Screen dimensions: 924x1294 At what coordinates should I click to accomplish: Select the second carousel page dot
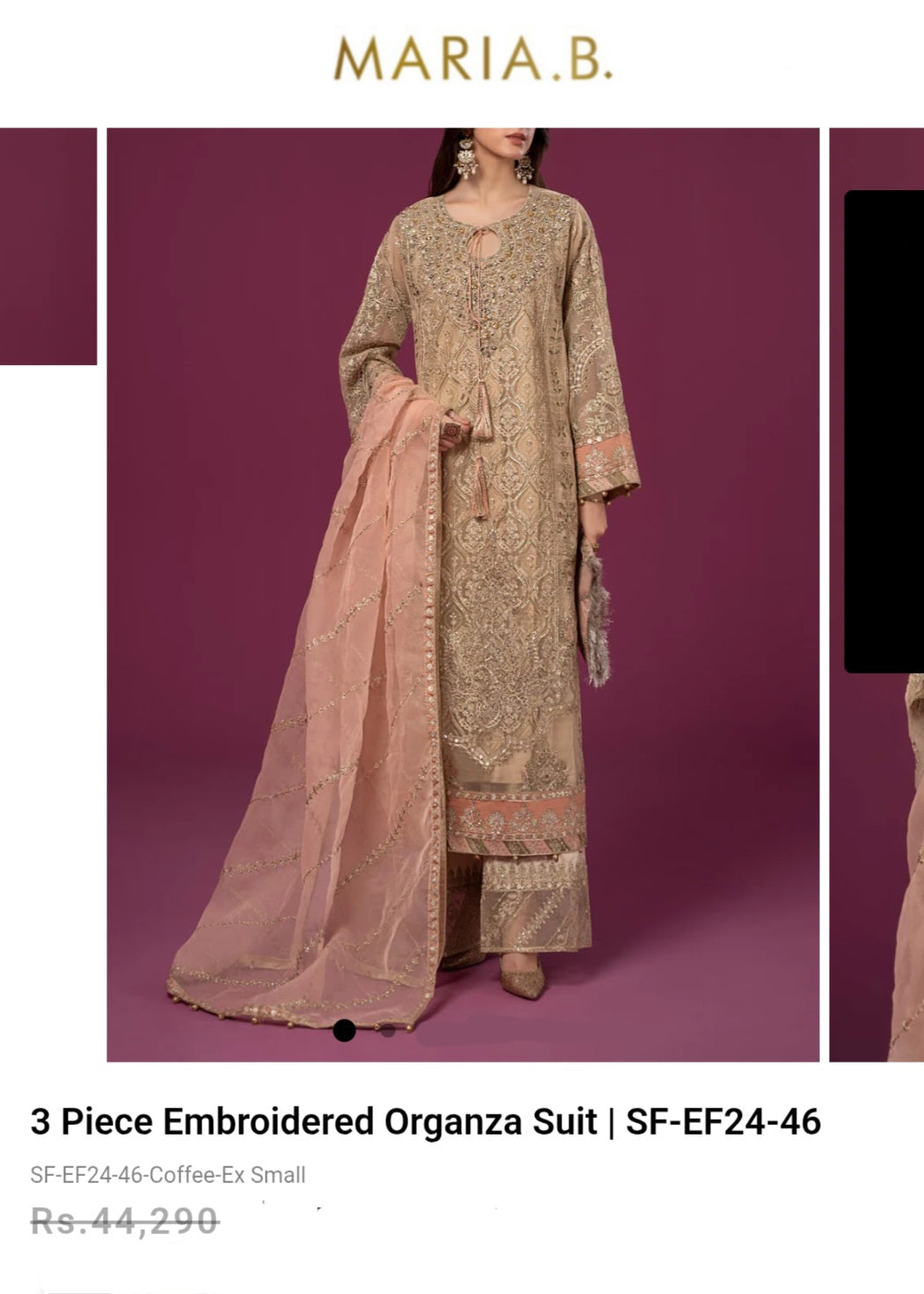(388, 1030)
